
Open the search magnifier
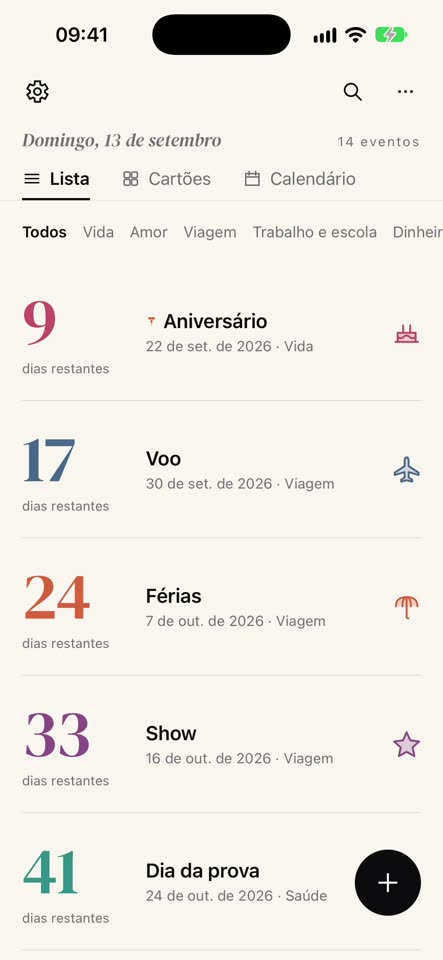352,91
